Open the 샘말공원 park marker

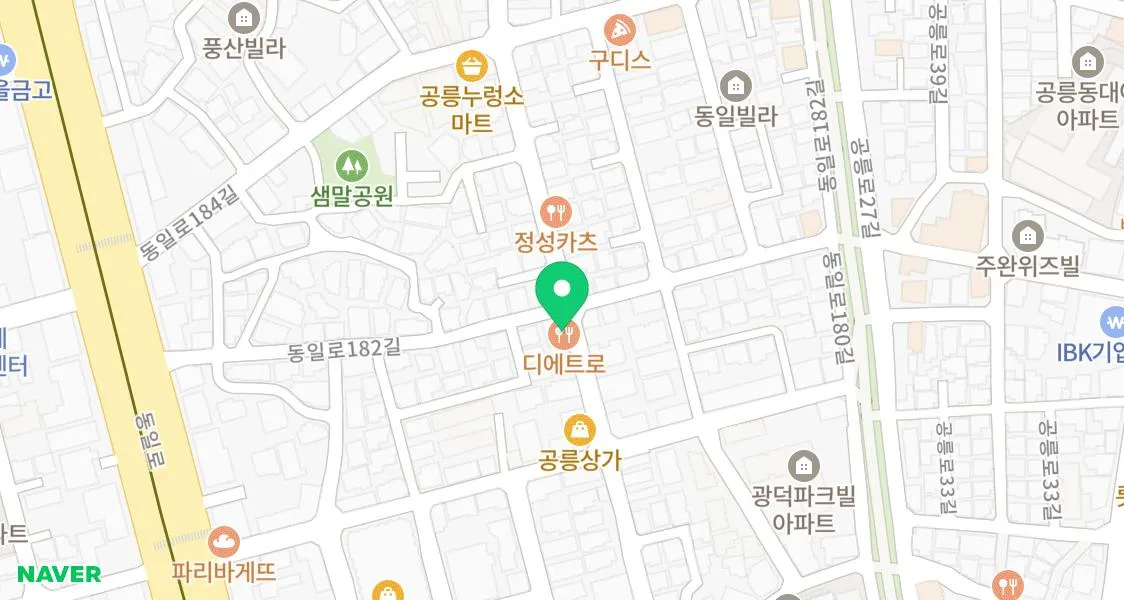pos(350,162)
